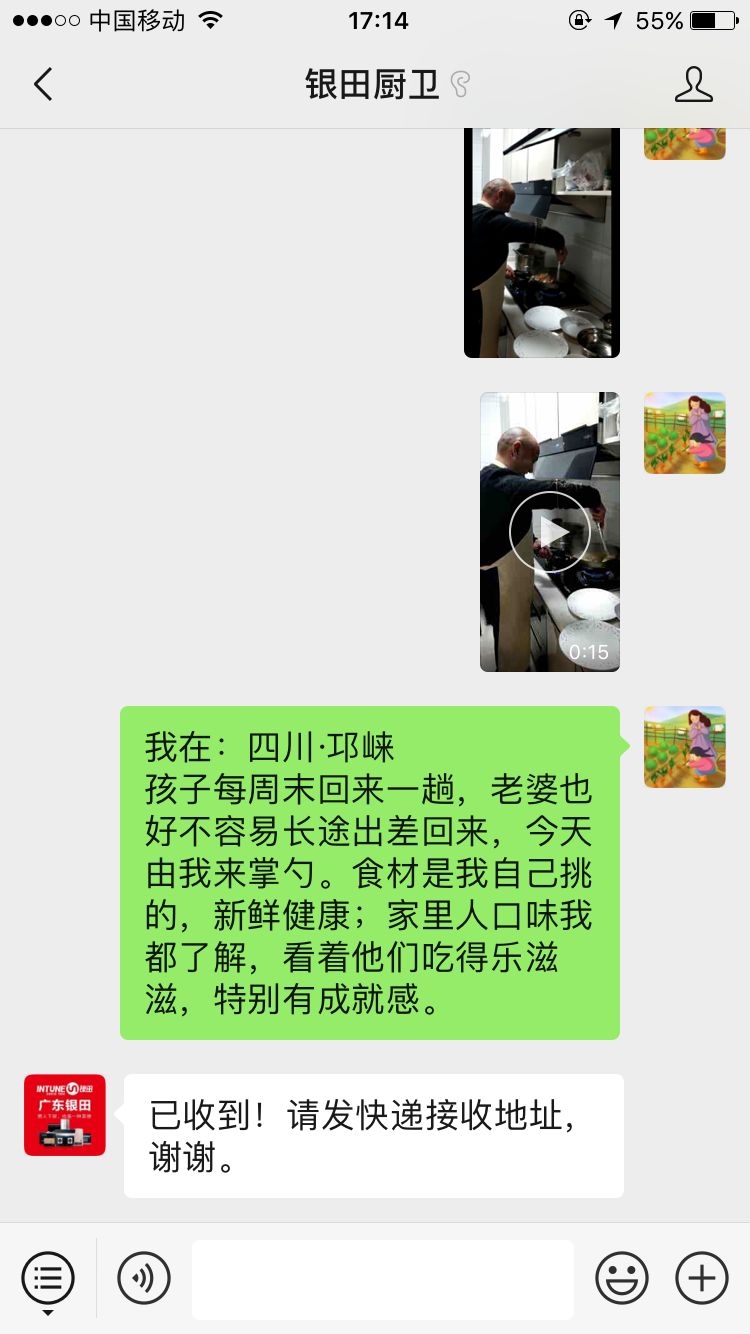Go back from the 银田厨卫 chat
Screen dimensions: 750x1334
pos(42,85)
